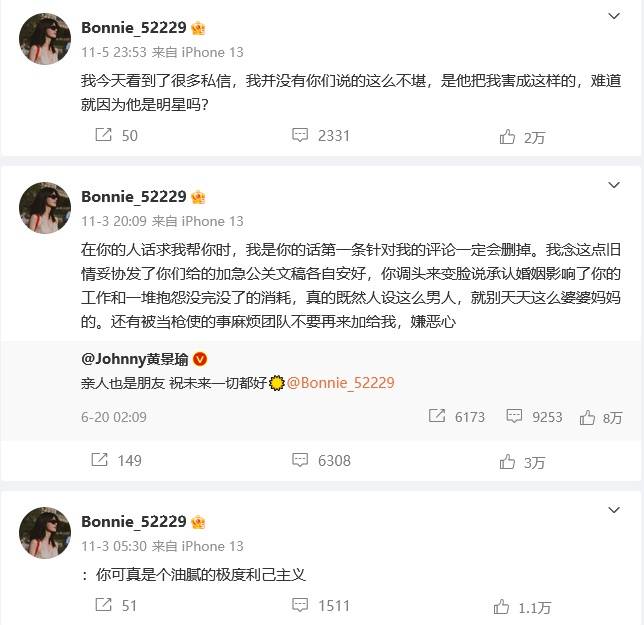Open @Johnny黄景瑜 profile link
Viewport: 644px width, 625px height.
point(135,359)
